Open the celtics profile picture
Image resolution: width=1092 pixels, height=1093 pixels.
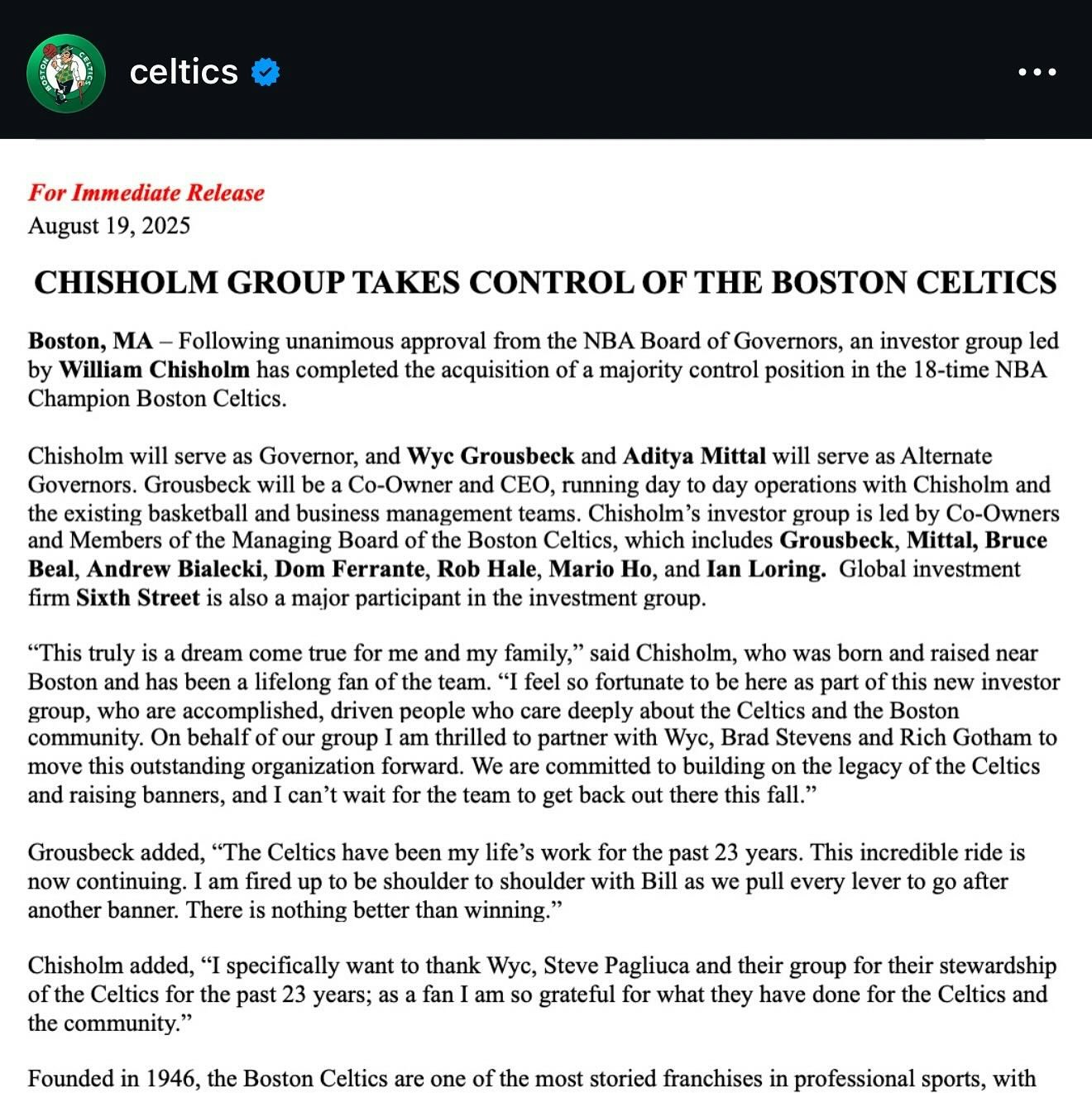tap(65, 73)
